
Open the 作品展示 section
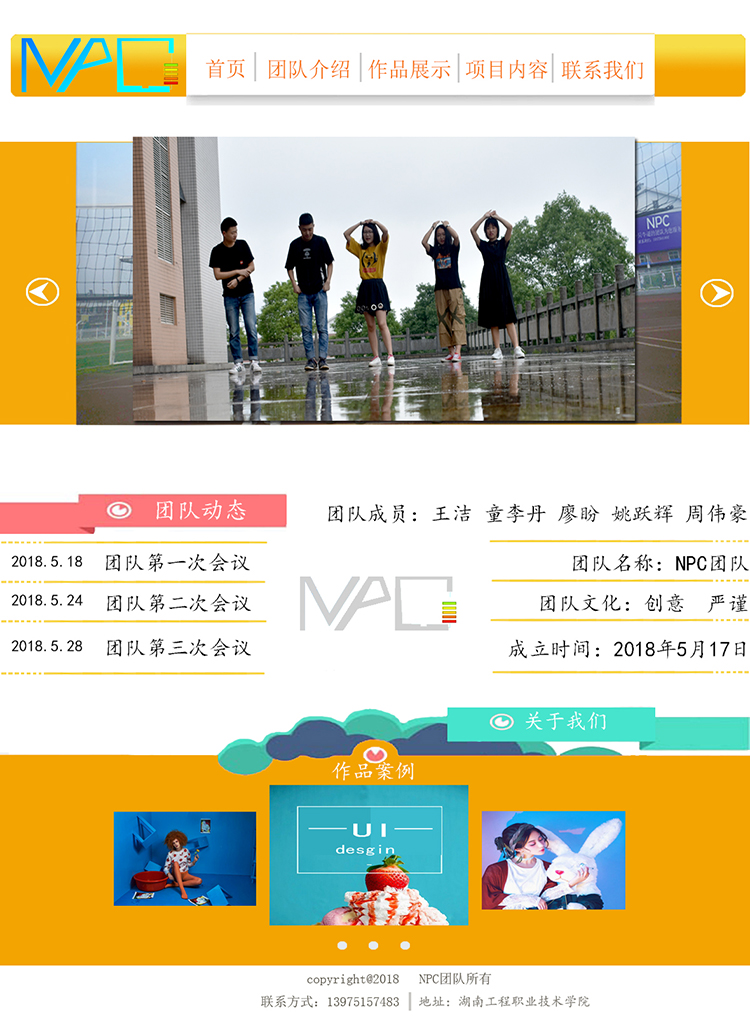(409, 69)
